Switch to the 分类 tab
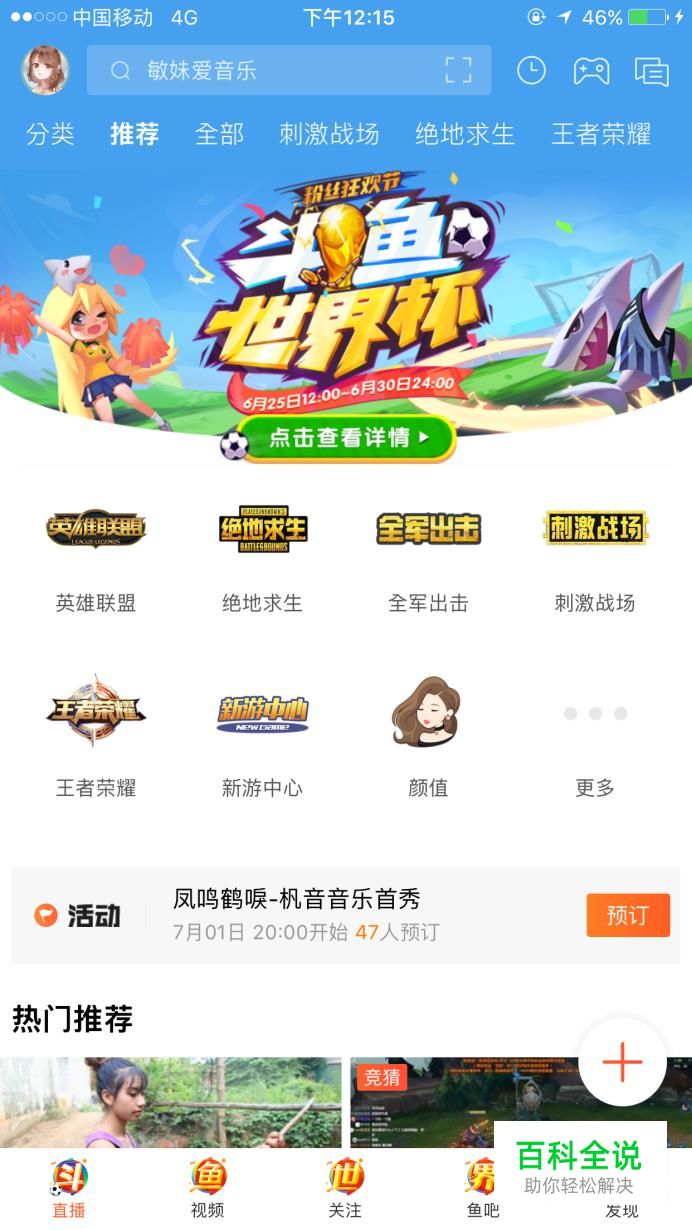This screenshot has height=1230, width=692. click(x=50, y=134)
